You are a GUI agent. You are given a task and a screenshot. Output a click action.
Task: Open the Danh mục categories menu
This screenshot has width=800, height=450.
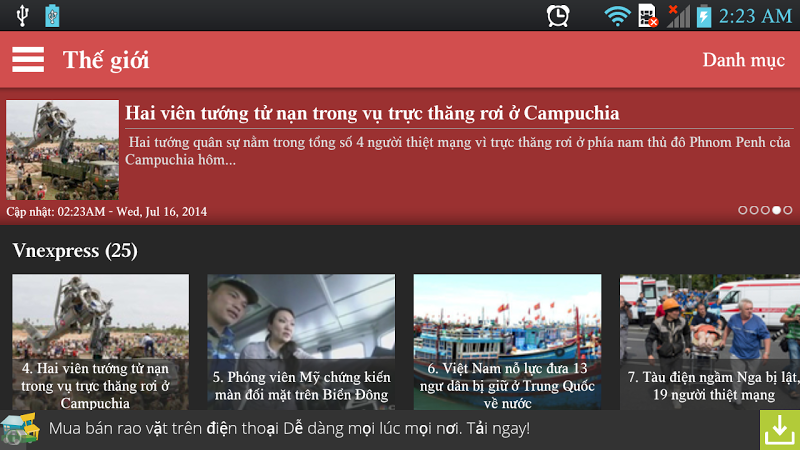click(x=743, y=60)
